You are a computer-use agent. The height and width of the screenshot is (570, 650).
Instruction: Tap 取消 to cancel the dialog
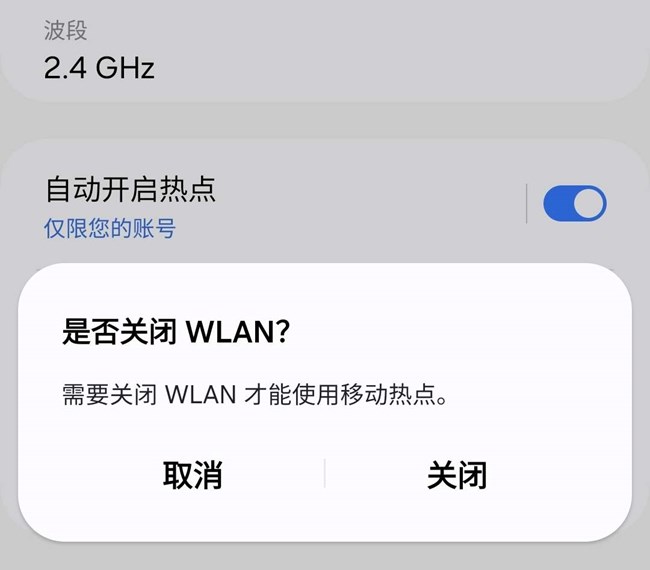point(192,475)
